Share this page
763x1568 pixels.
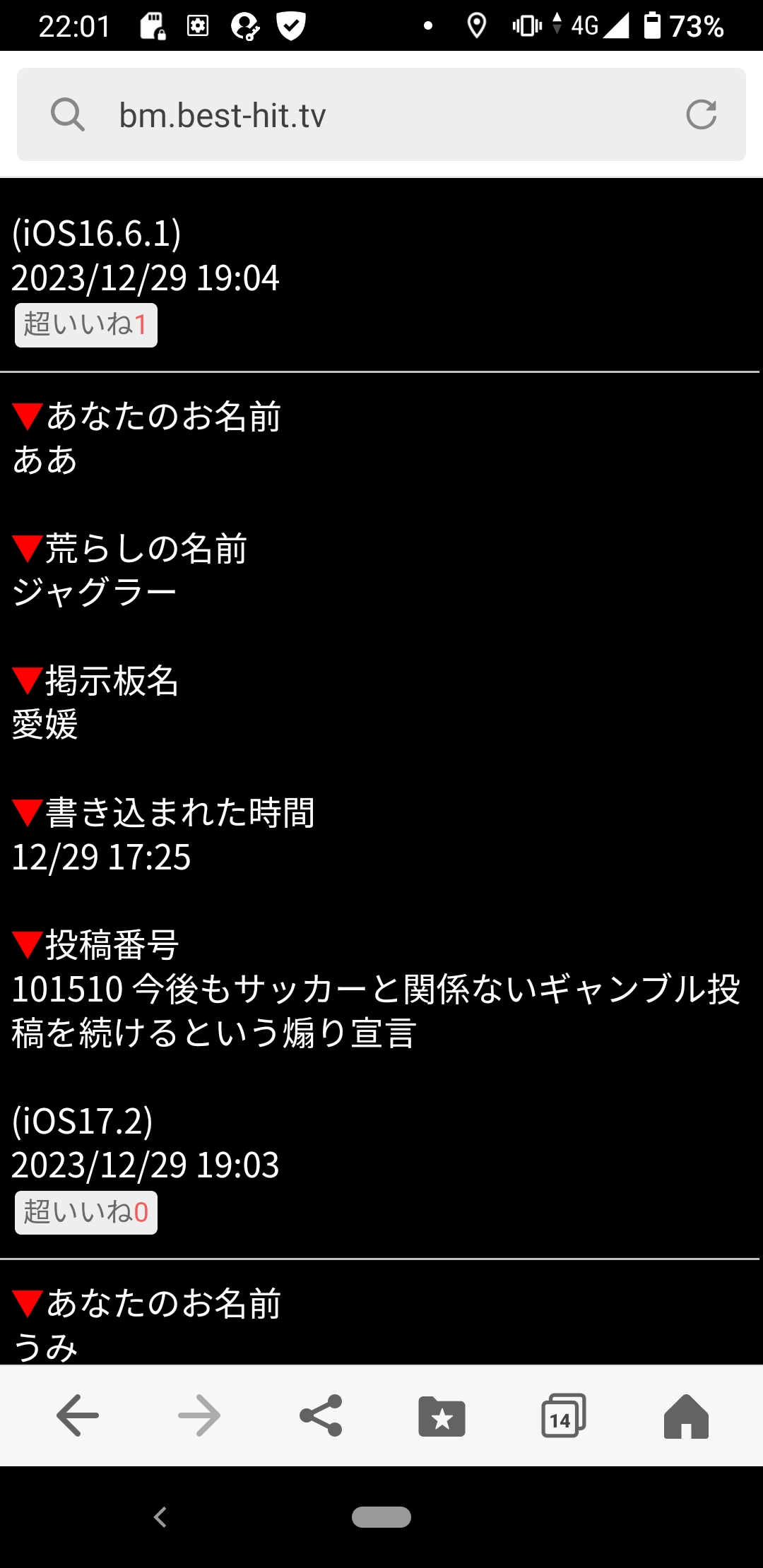321,1415
